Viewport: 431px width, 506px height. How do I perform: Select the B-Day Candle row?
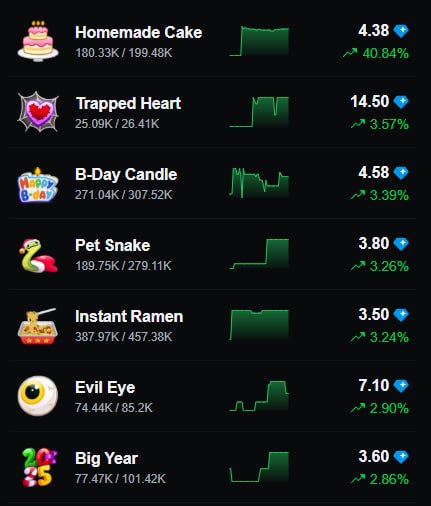click(x=213, y=184)
